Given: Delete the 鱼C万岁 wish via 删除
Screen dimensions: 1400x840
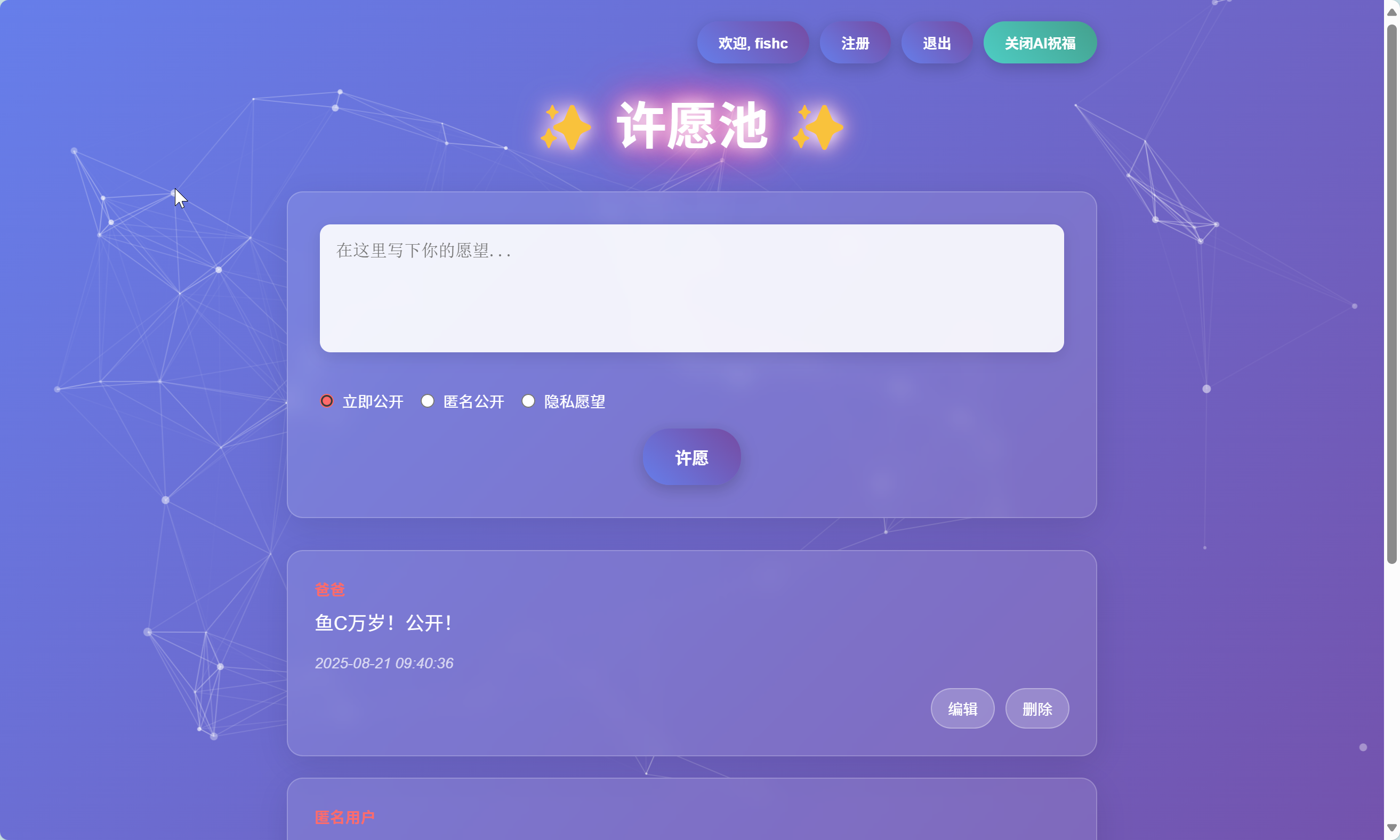Looking at the screenshot, I should pos(1036,708).
